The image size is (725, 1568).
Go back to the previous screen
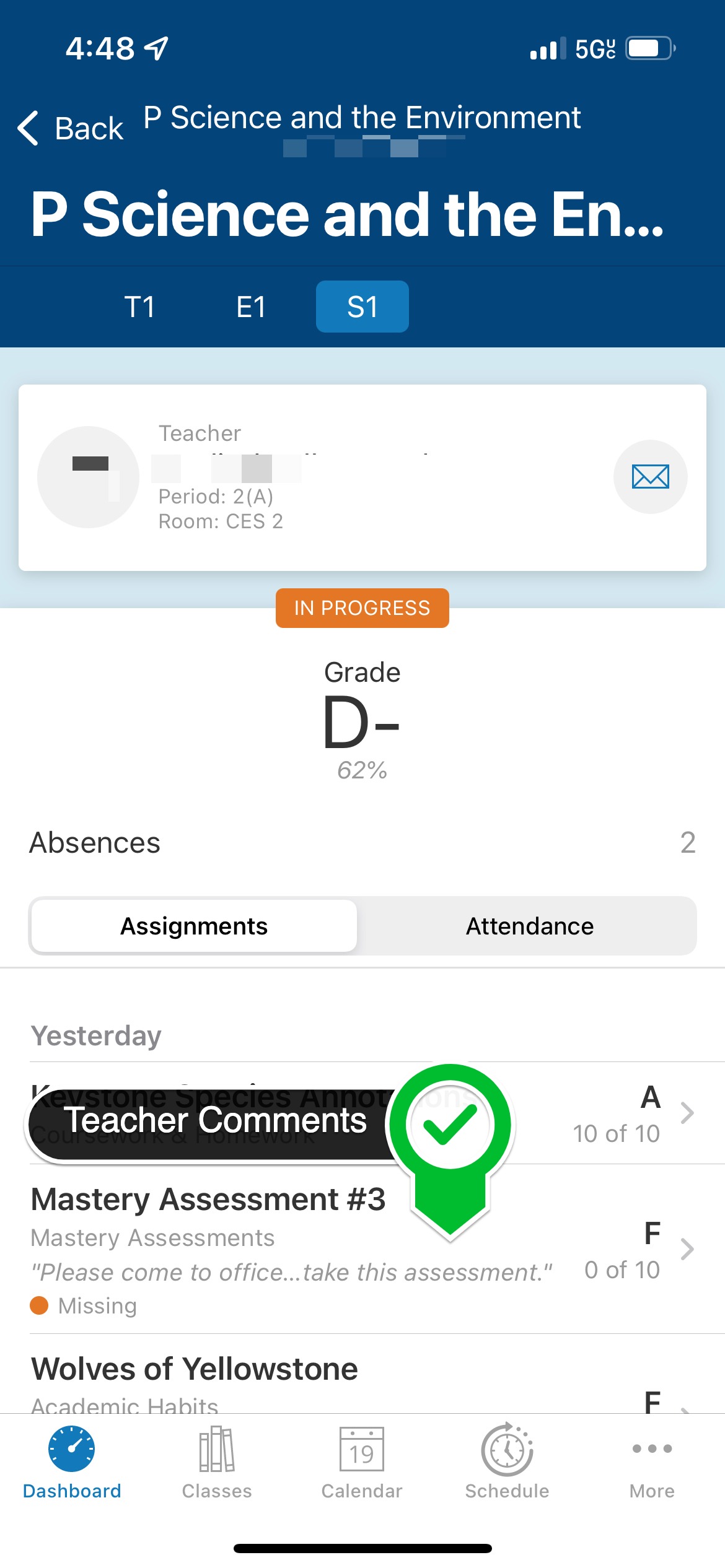tap(71, 128)
